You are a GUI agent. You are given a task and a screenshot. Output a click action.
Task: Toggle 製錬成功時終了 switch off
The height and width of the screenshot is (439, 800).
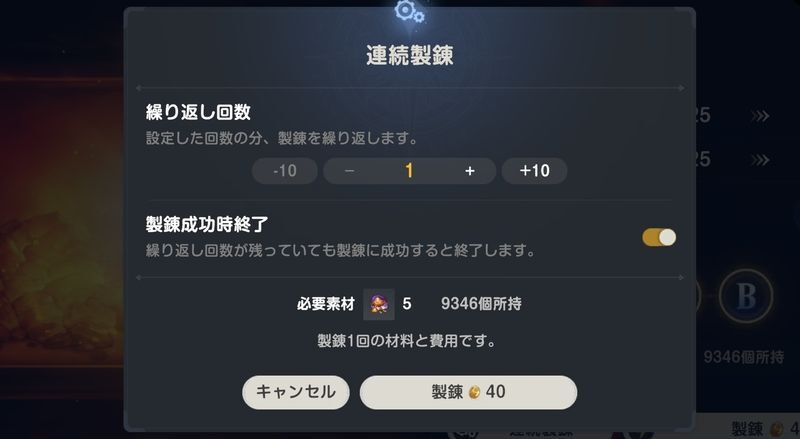(x=659, y=237)
